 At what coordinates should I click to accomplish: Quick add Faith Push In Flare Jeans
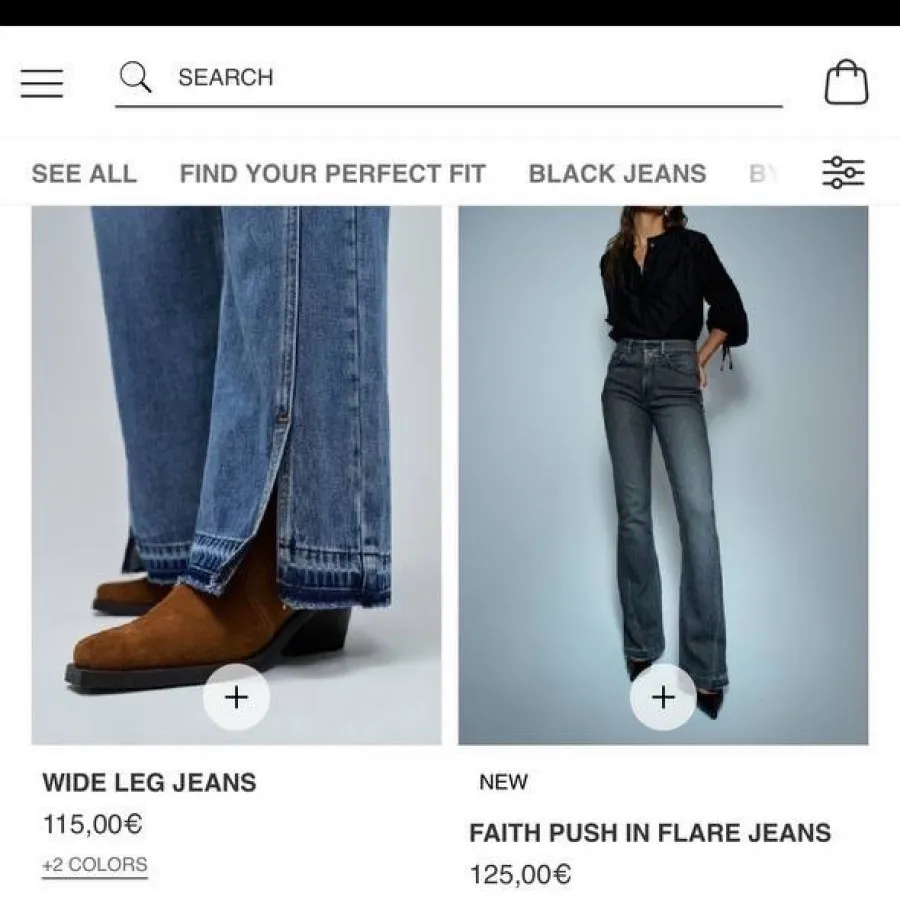click(663, 697)
